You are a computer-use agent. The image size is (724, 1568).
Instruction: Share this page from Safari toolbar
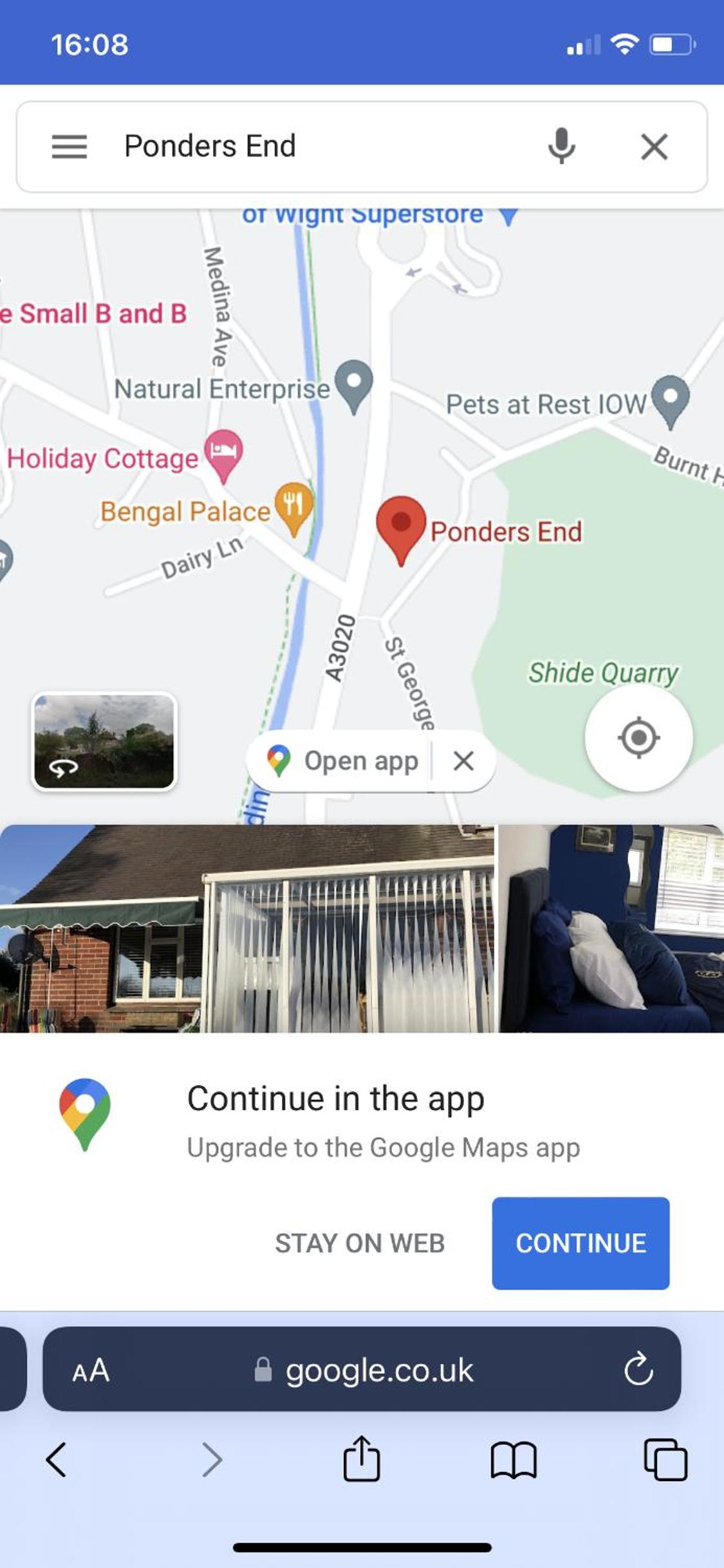tap(362, 1459)
